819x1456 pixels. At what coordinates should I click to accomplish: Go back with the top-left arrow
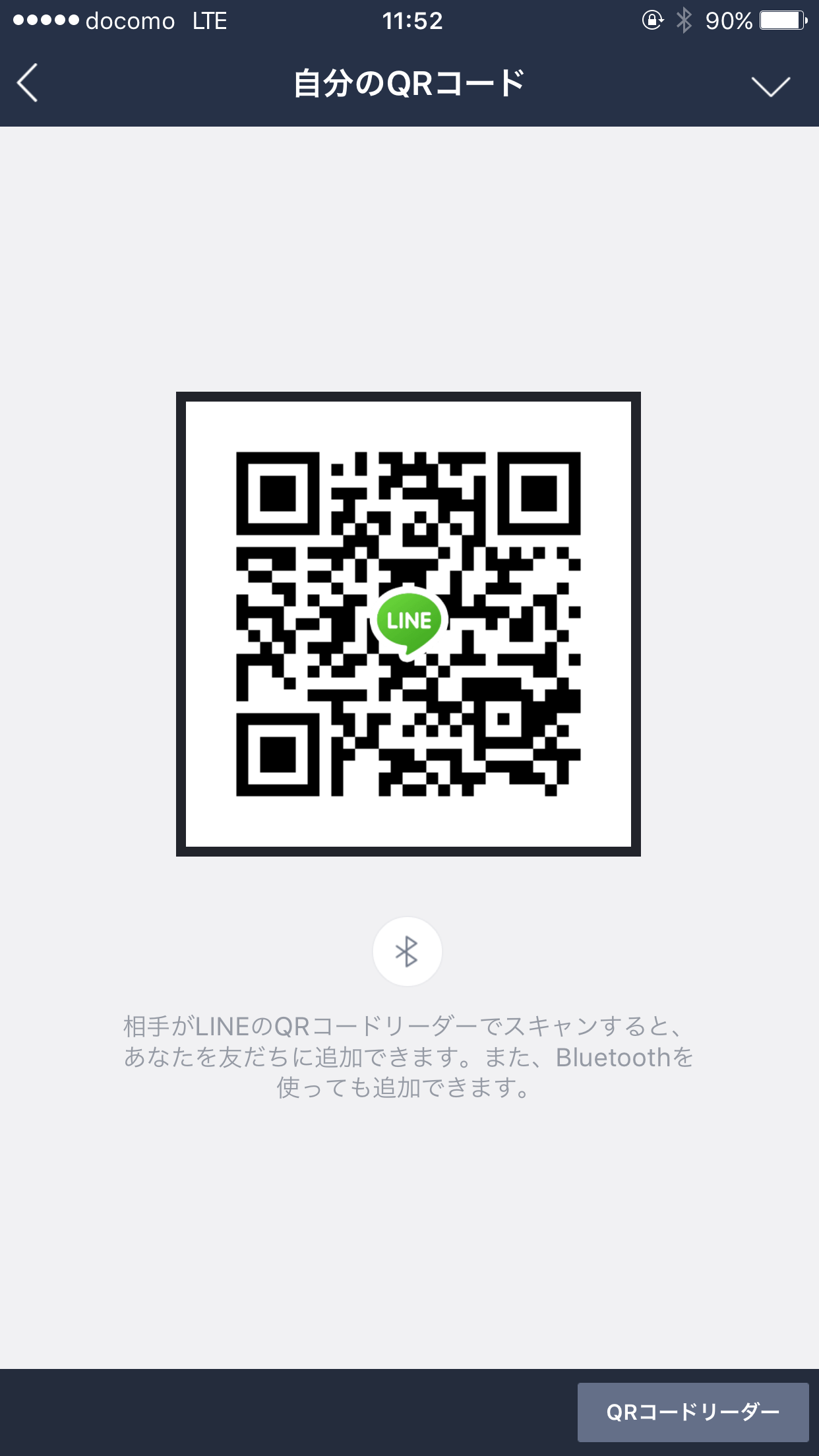pos(28,83)
